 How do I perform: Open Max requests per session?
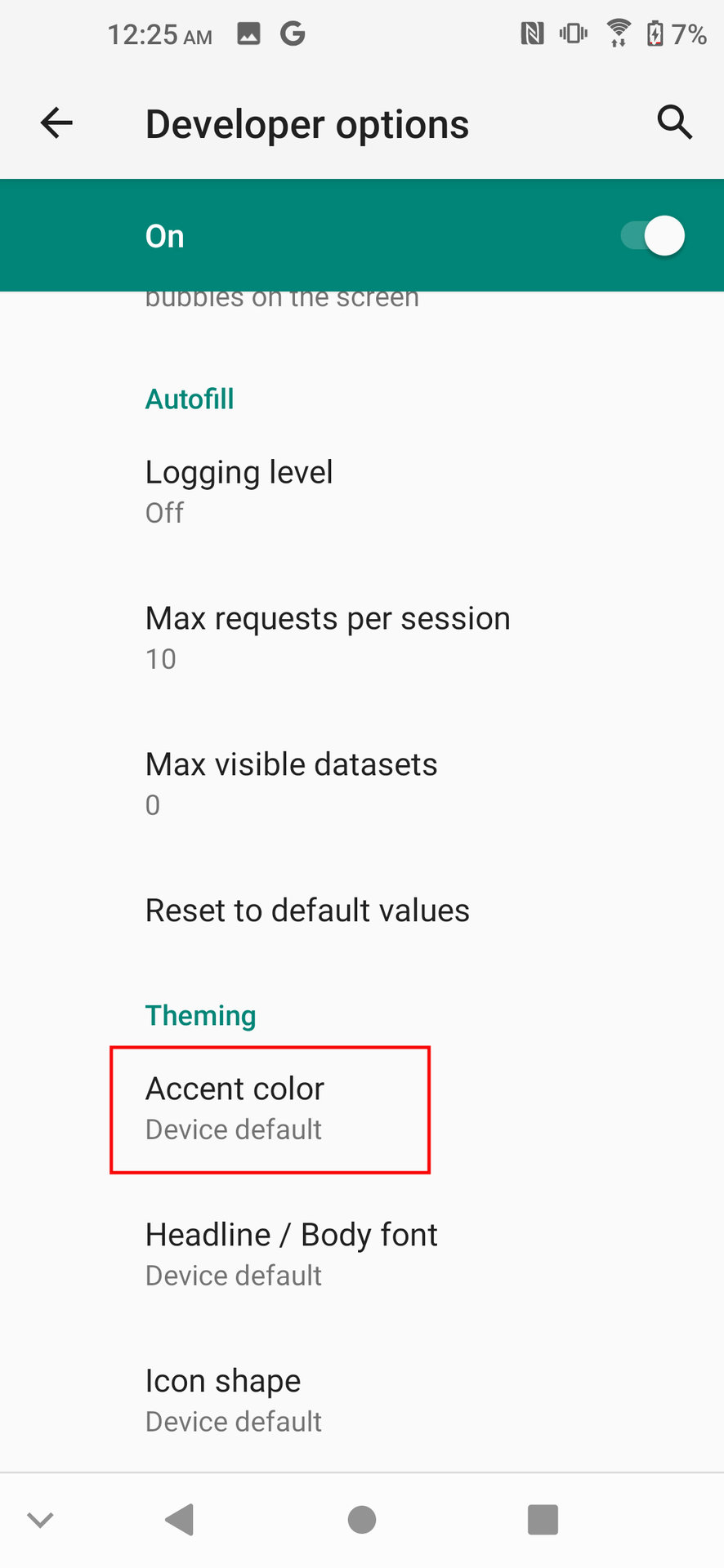(362, 638)
